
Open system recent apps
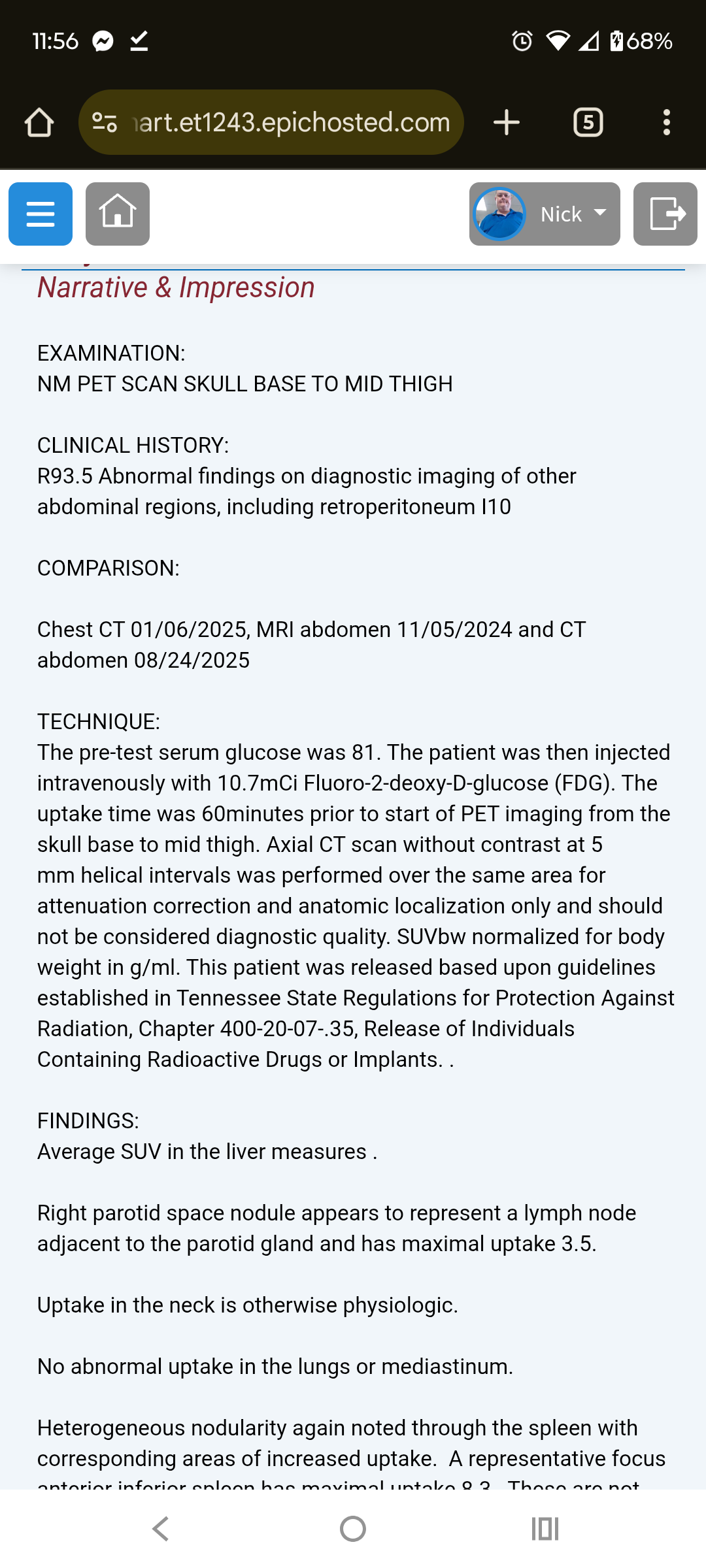[545, 1529]
